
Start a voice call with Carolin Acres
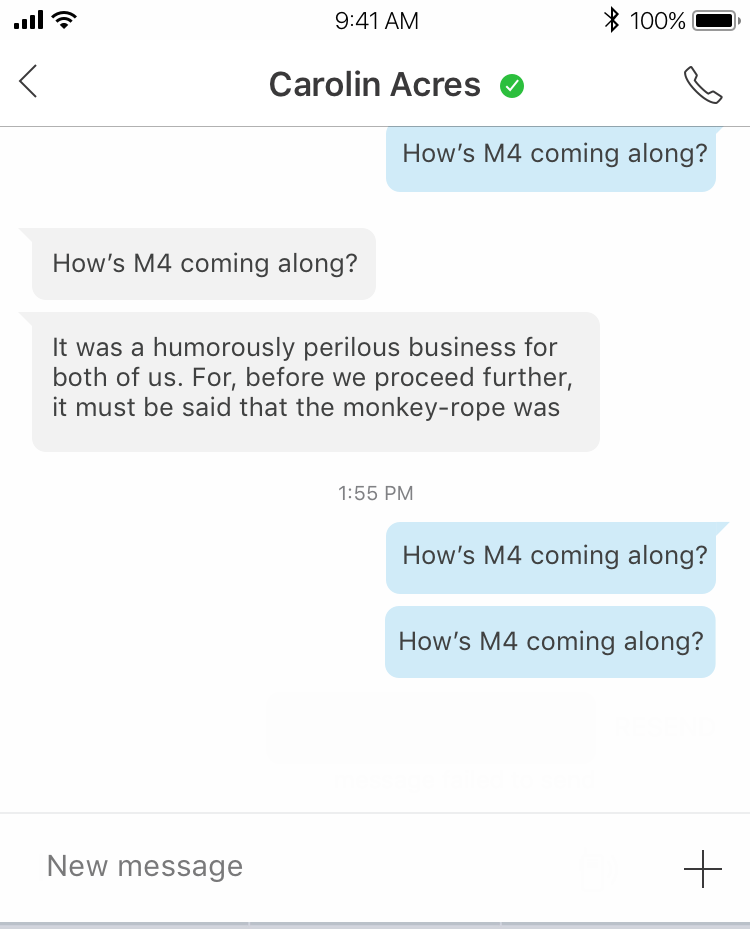(x=702, y=85)
